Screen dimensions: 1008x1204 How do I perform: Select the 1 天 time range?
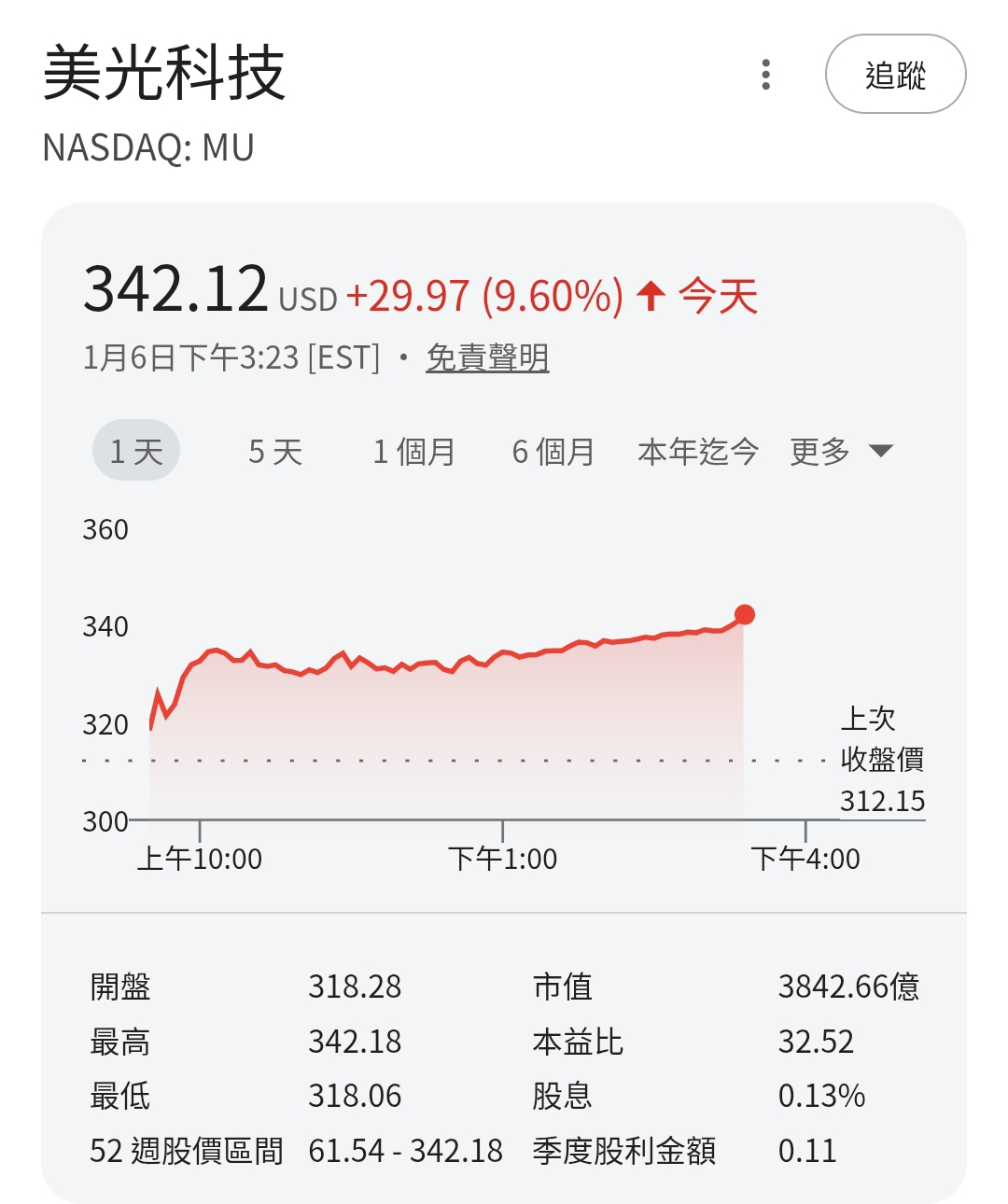click(136, 452)
